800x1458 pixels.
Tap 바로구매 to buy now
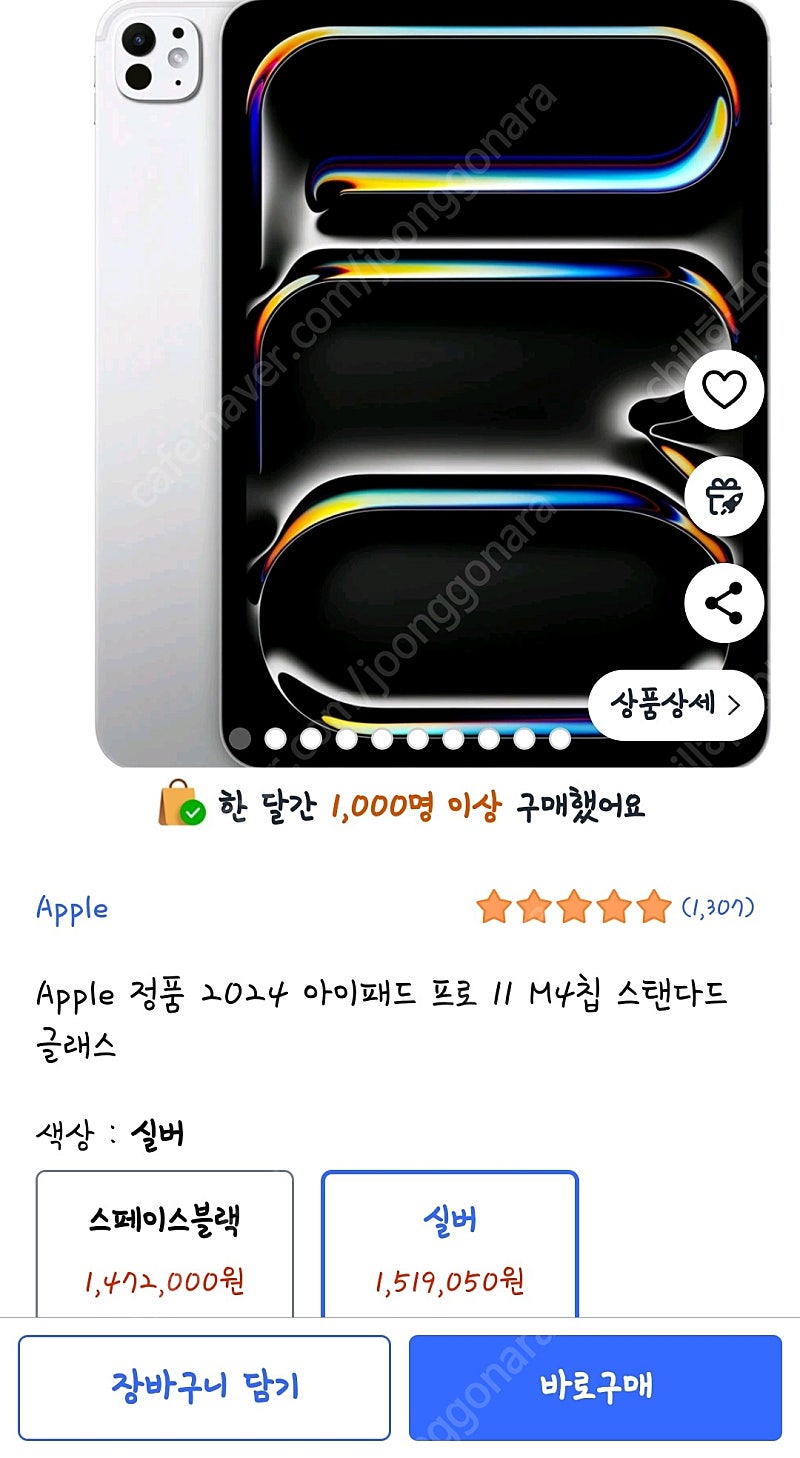click(595, 1388)
